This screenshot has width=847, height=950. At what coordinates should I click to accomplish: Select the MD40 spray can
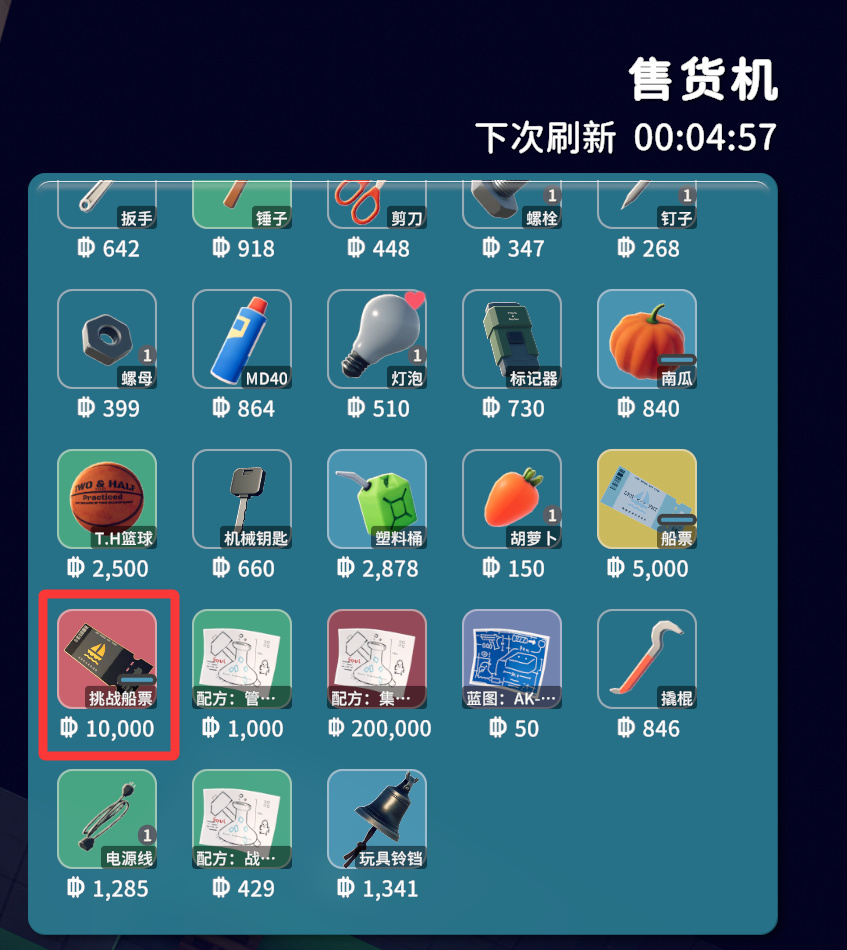pyautogui.click(x=241, y=339)
